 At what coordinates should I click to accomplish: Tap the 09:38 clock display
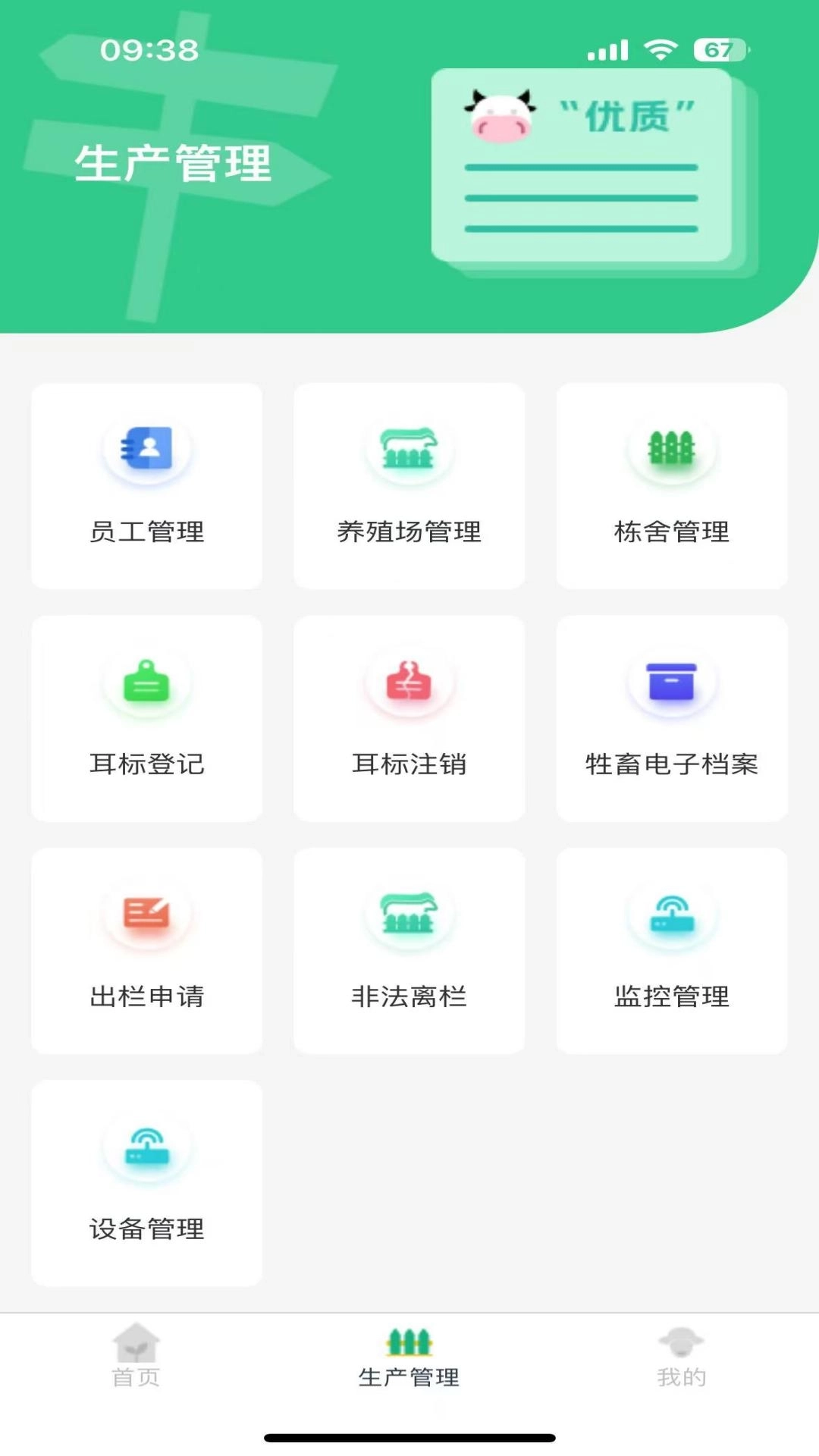[149, 52]
